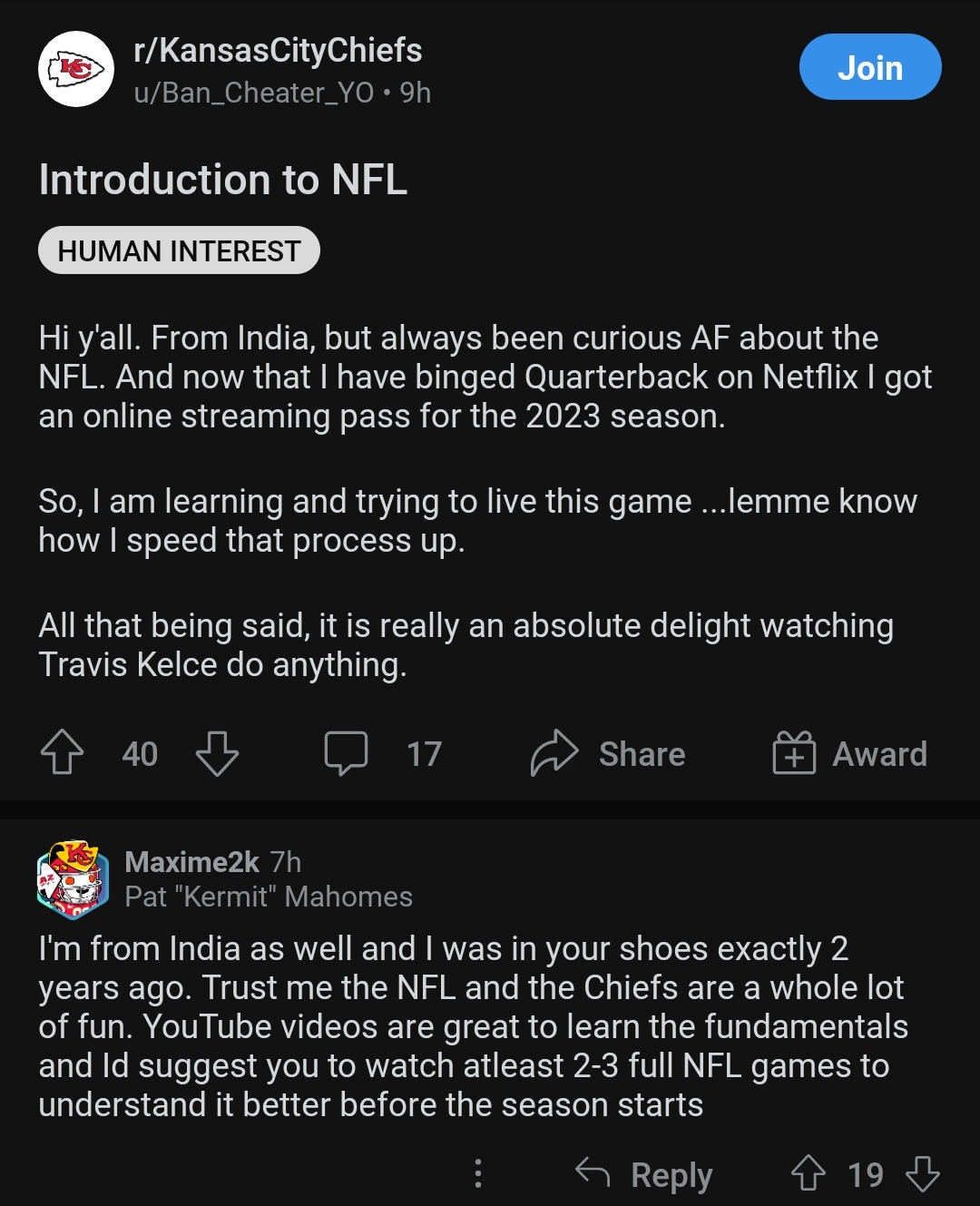The width and height of the screenshot is (980, 1206).
Task: Reply to Maxime2k's comment
Action: click(x=644, y=1174)
